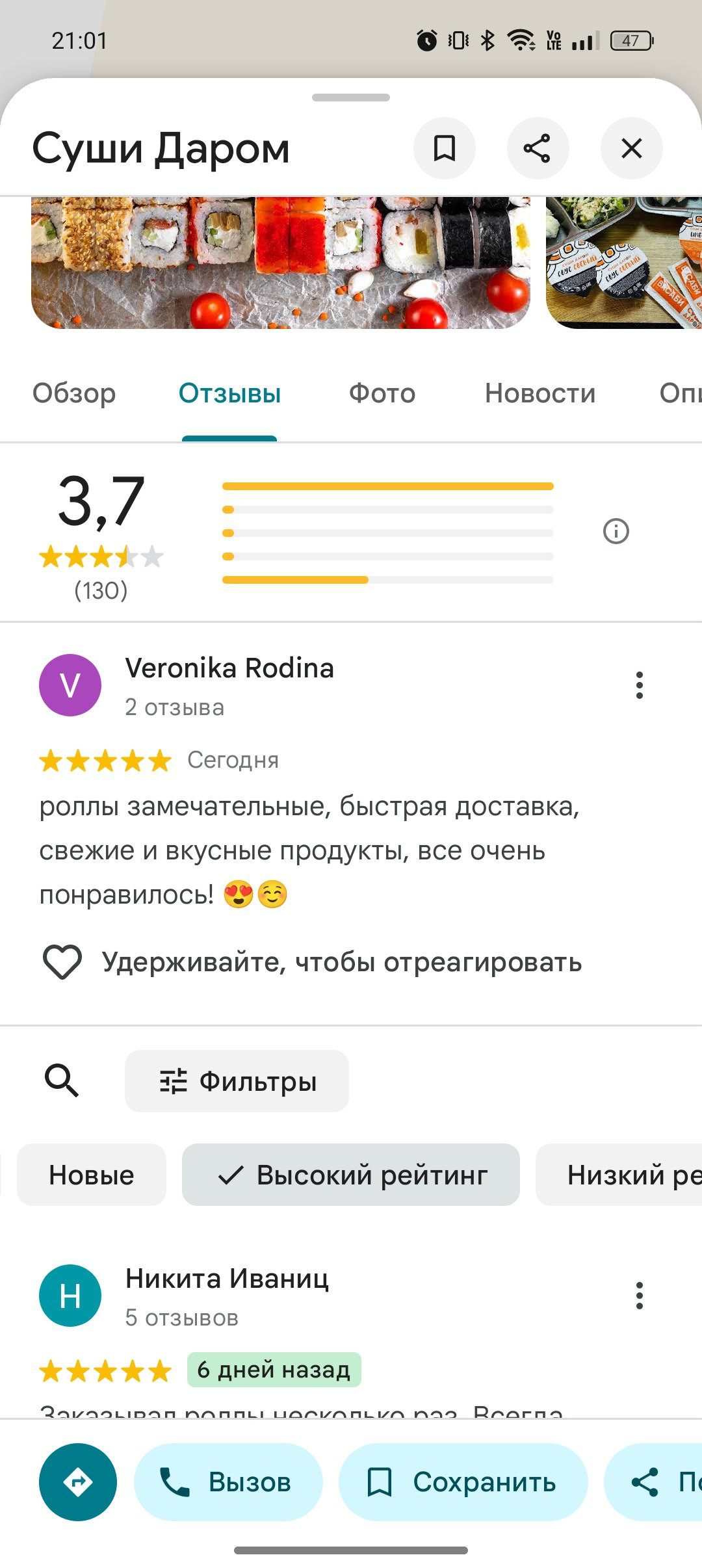Screen dimensions: 702x1568
Task: Call the restaurant via Вызов
Action: click(x=228, y=1482)
